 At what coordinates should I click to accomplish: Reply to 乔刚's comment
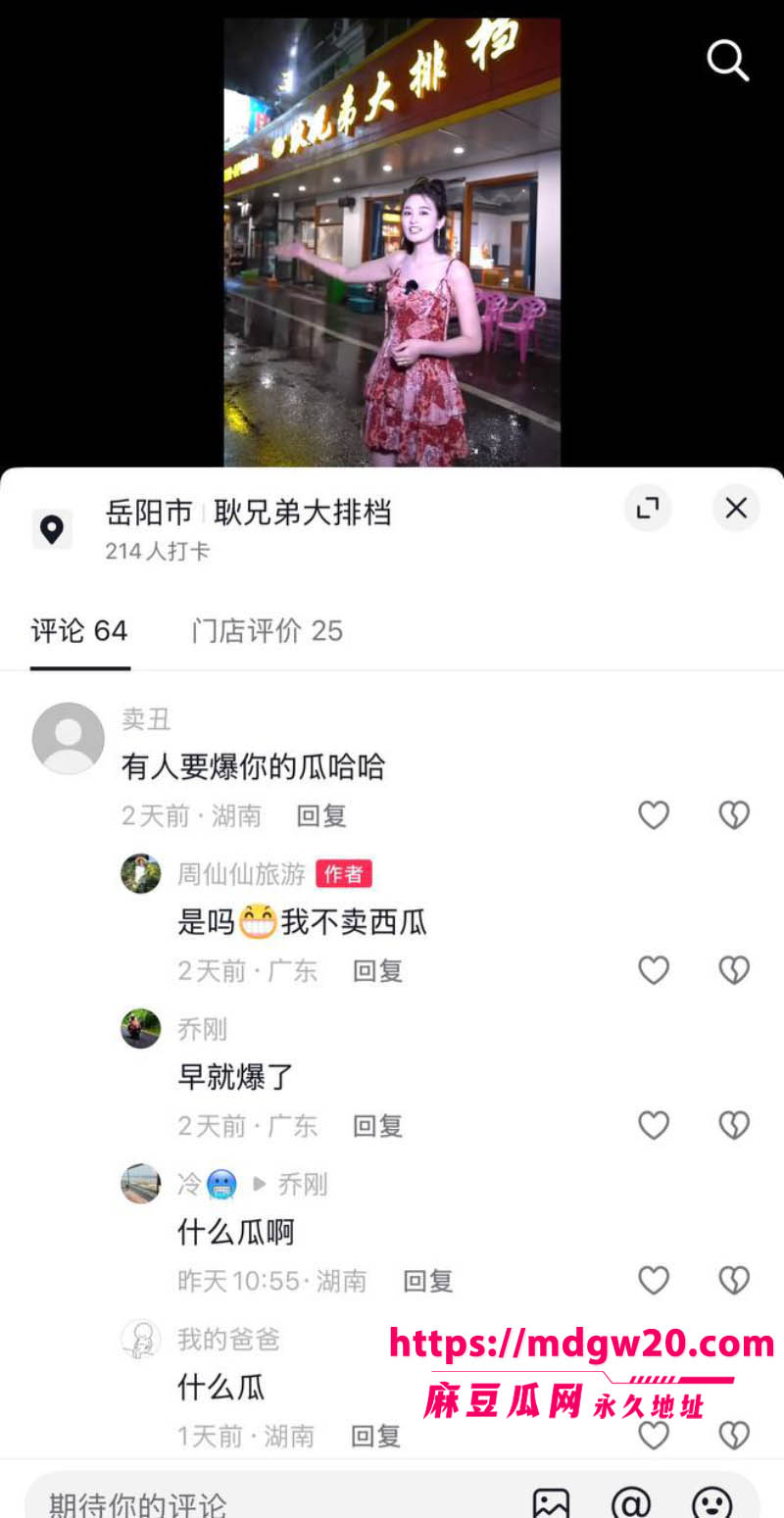point(378,1125)
